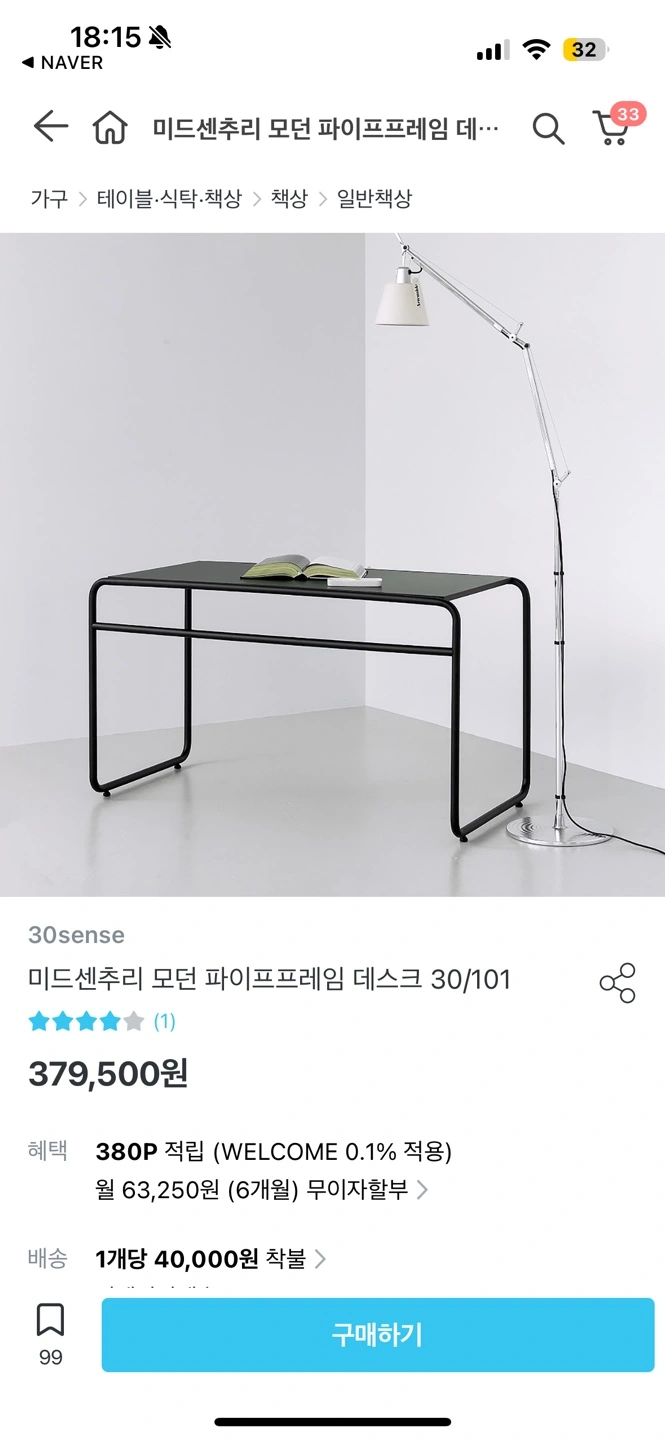Return to the NAVER app

(x=62, y=63)
